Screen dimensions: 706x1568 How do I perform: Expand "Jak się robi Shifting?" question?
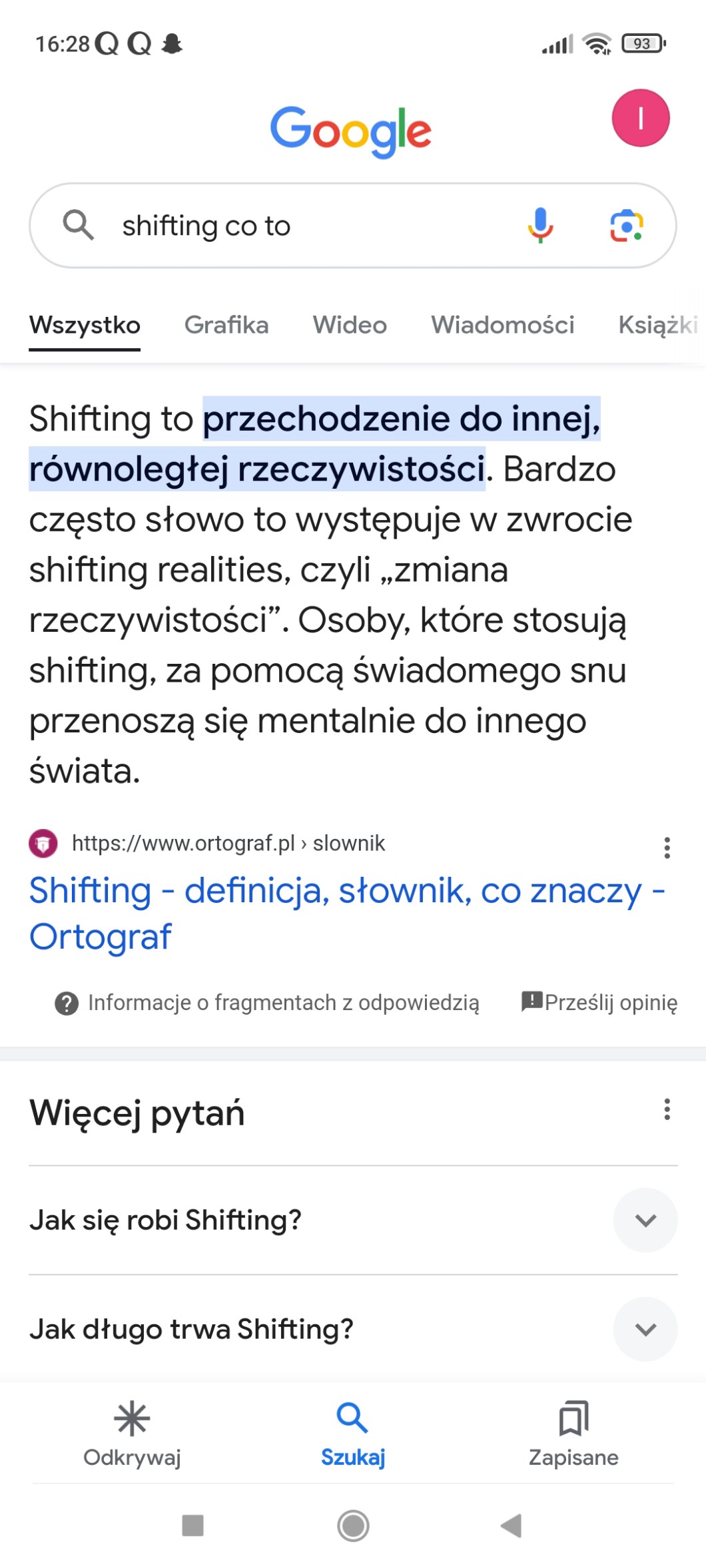click(x=645, y=1220)
